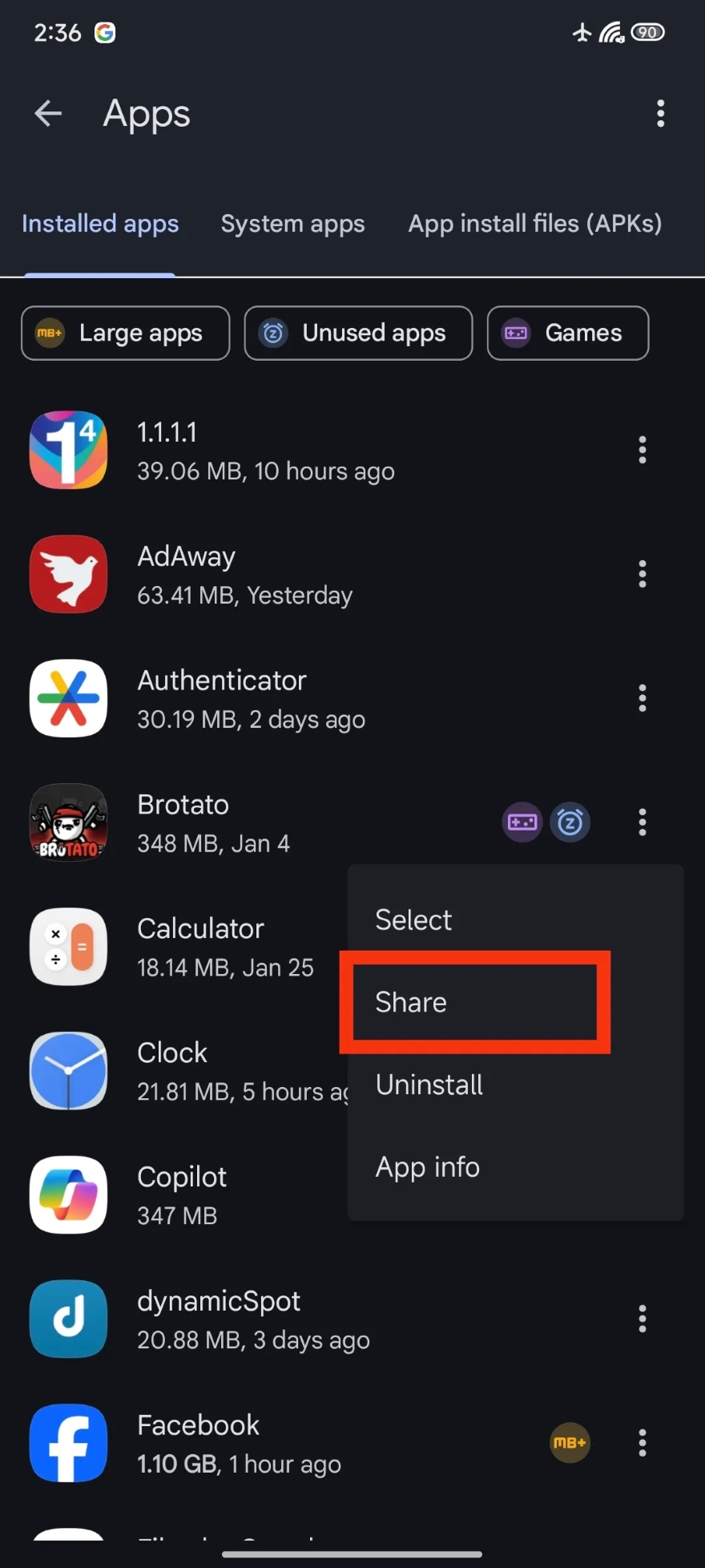Open App info from the popup menu
The image size is (705, 1568).
tap(428, 1168)
